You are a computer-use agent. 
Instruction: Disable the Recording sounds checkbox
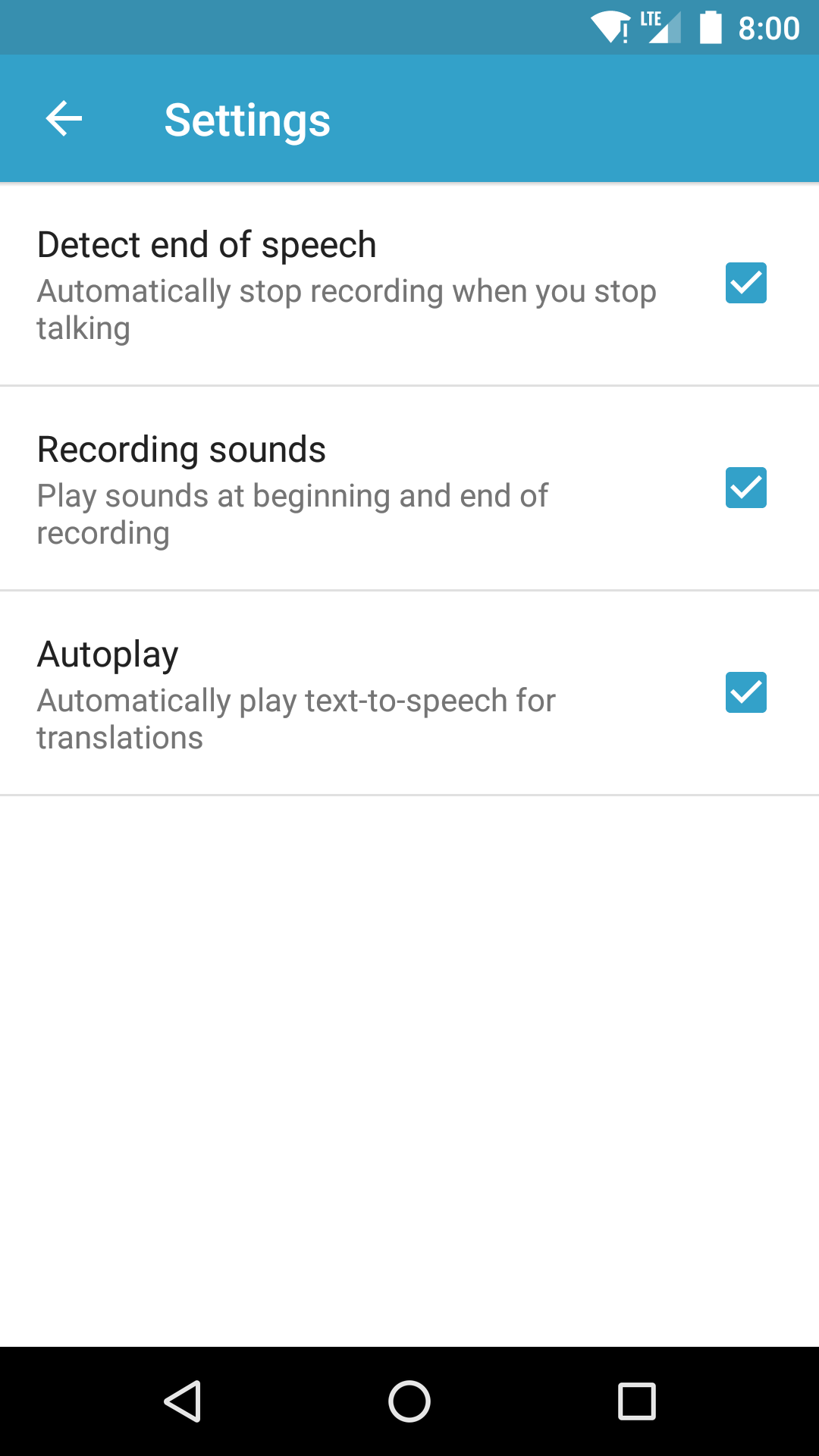click(745, 488)
